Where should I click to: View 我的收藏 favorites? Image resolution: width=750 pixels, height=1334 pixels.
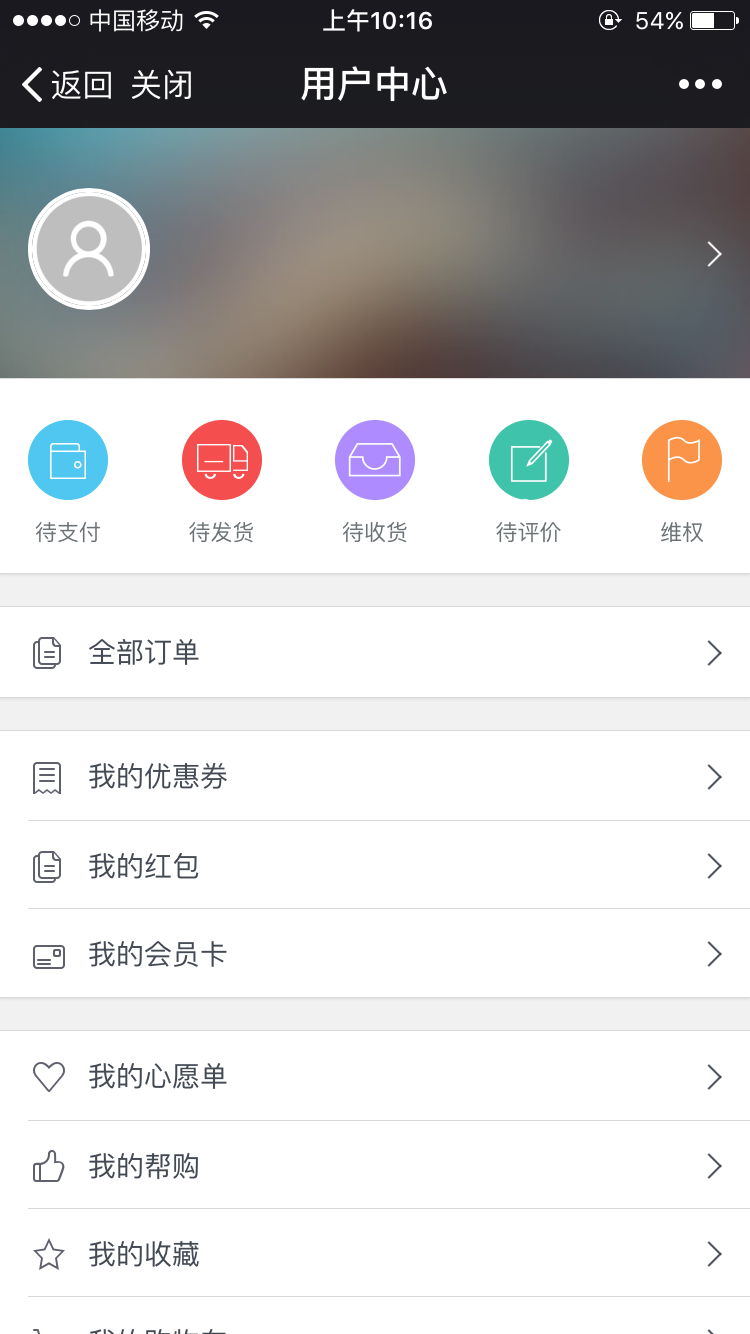pos(375,1254)
